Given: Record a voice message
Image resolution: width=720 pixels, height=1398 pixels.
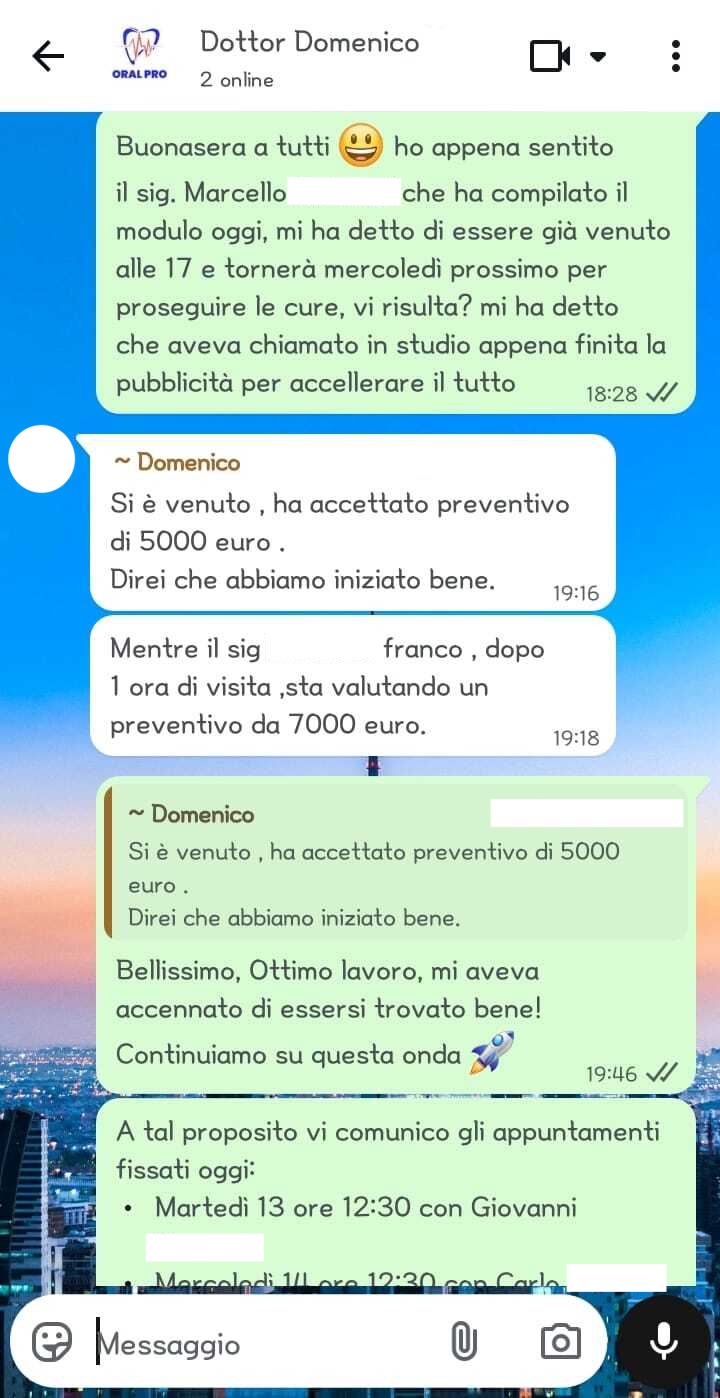Looking at the screenshot, I should click(x=664, y=1342).
